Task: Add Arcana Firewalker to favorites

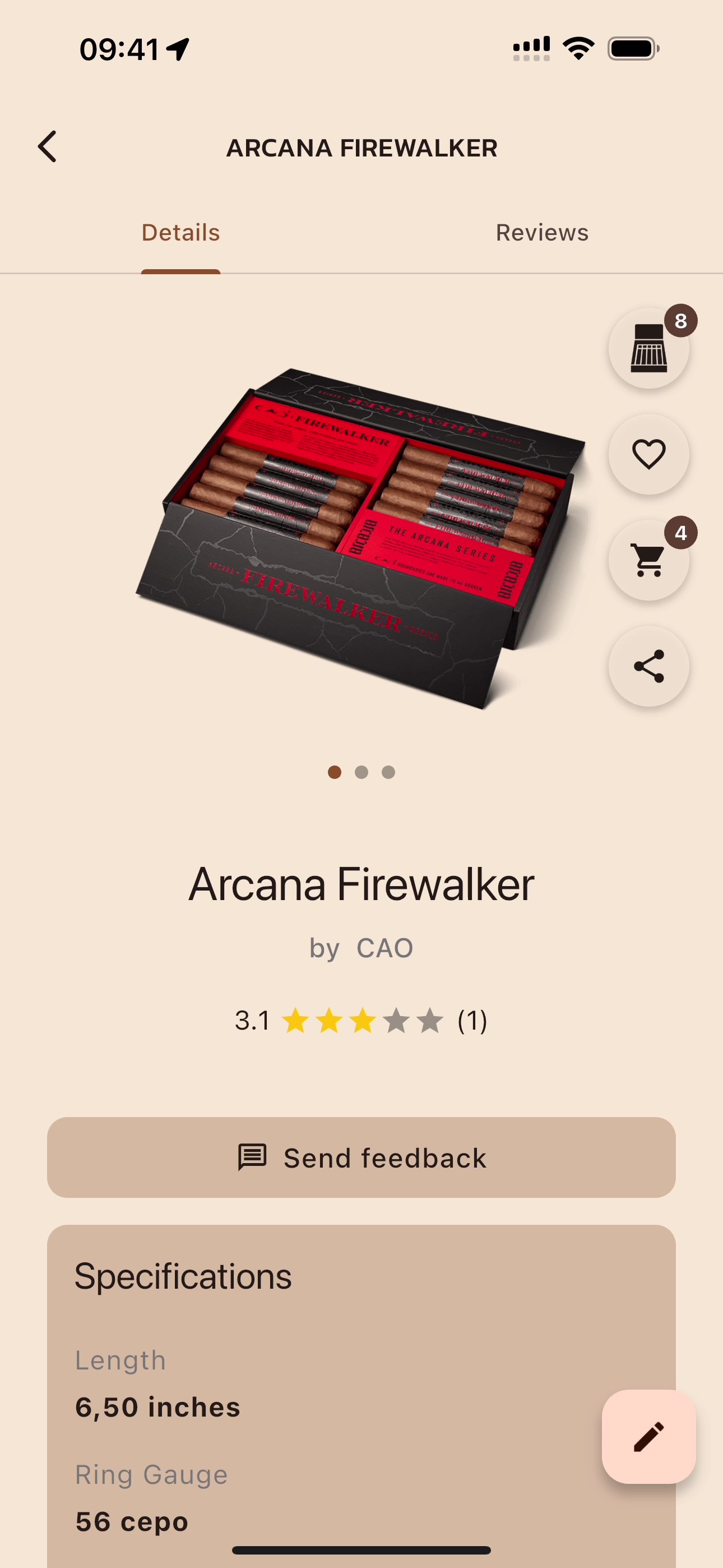Action: pyautogui.click(x=649, y=455)
